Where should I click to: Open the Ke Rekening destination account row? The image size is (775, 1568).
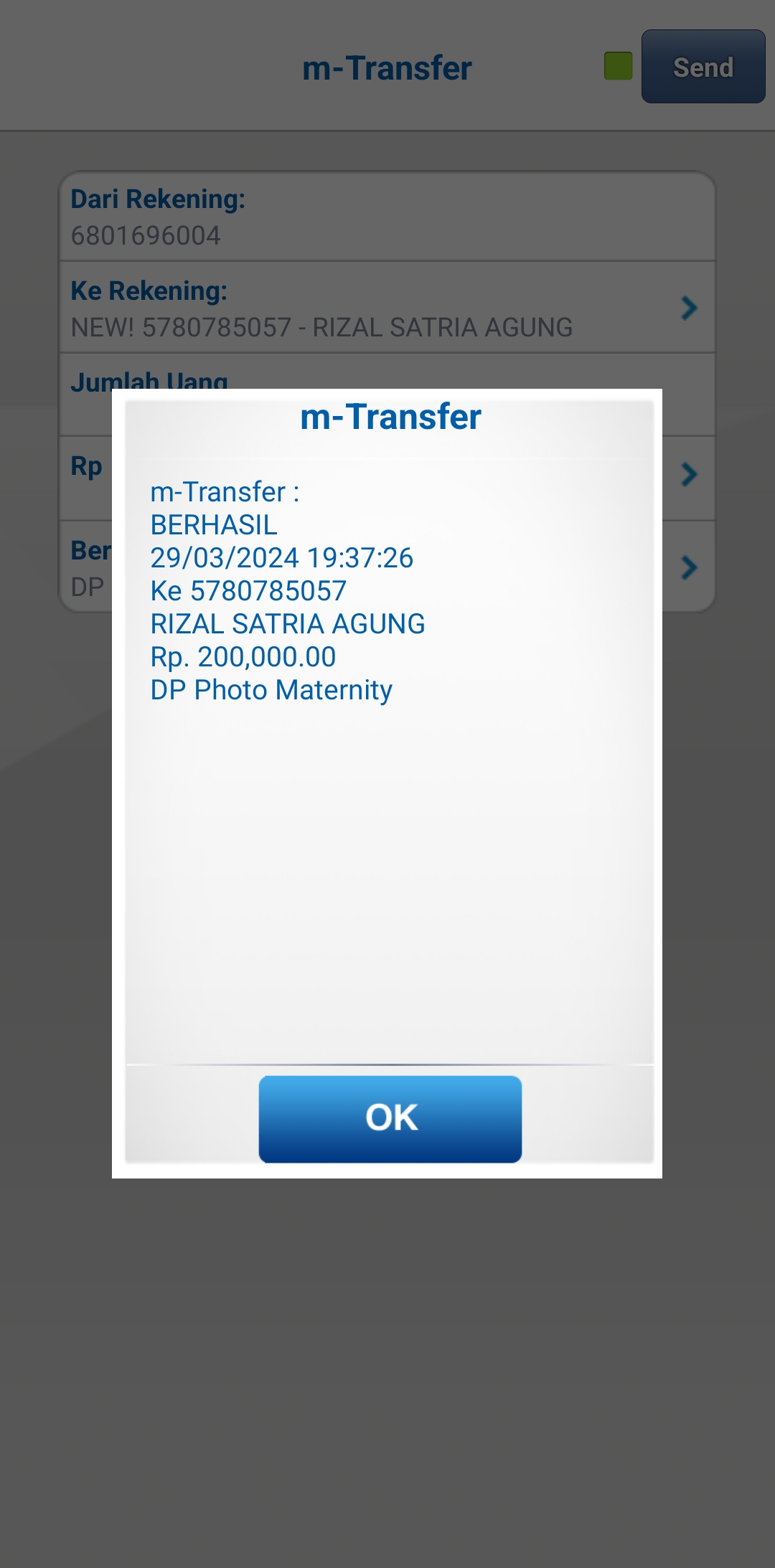pyautogui.click(x=387, y=308)
